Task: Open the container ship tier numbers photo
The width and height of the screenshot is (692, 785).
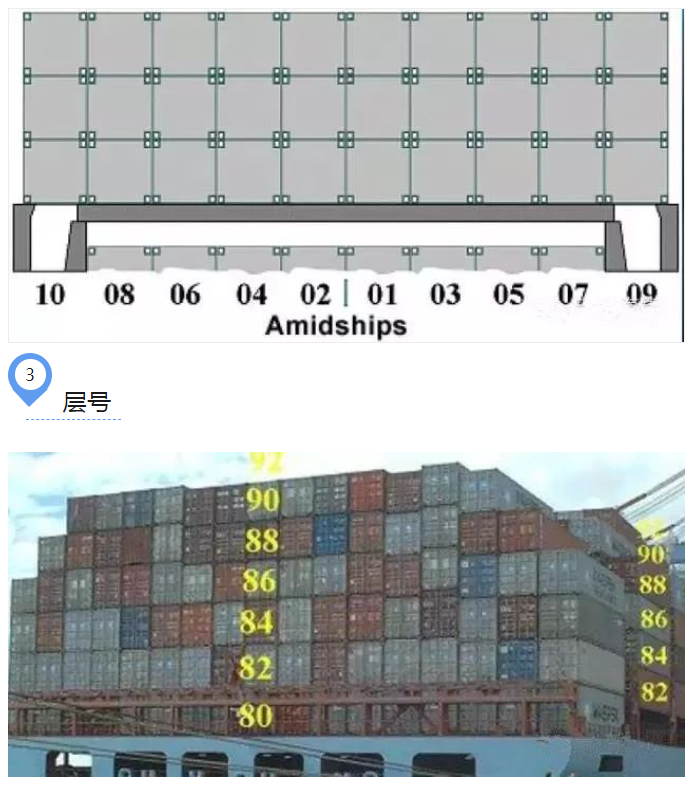Action: pyautogui.click(x=346, y=613)
